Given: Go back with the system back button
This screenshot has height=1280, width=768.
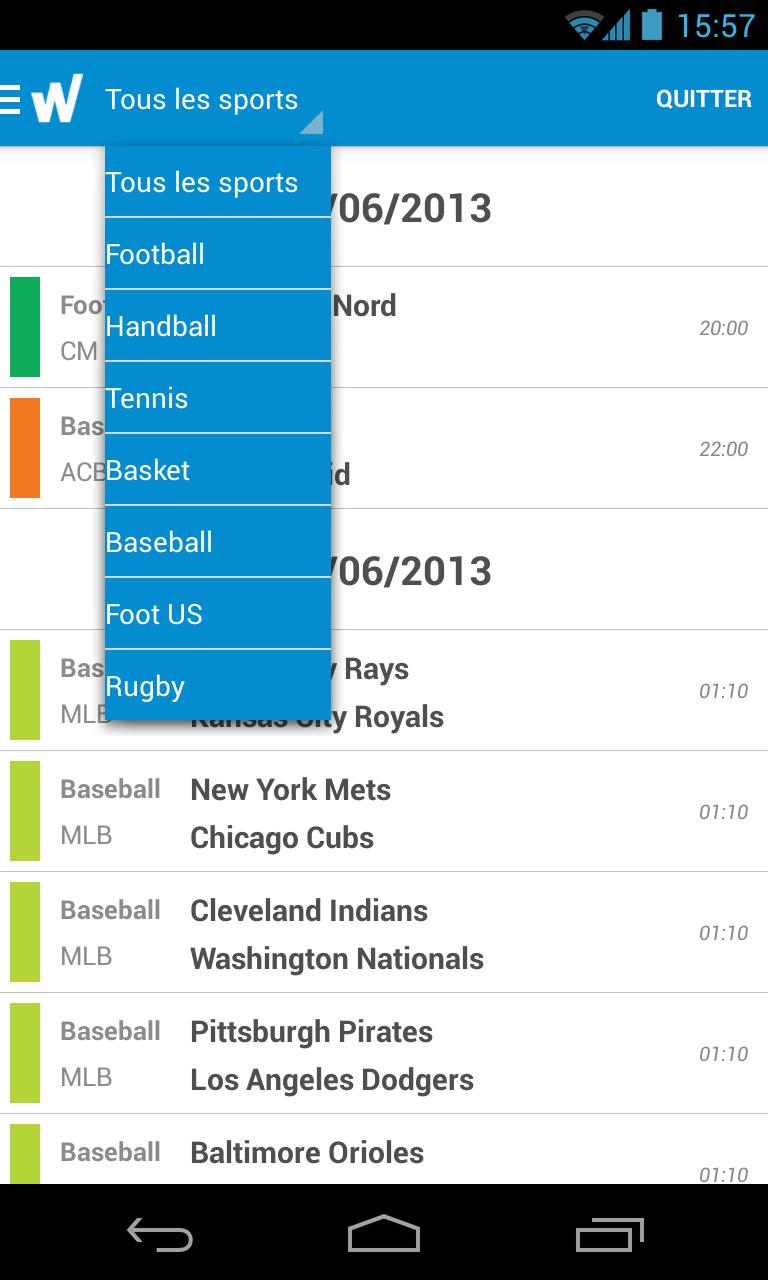Looking at the screenshot, I should pyautogui.click(x=160, y=1234).
